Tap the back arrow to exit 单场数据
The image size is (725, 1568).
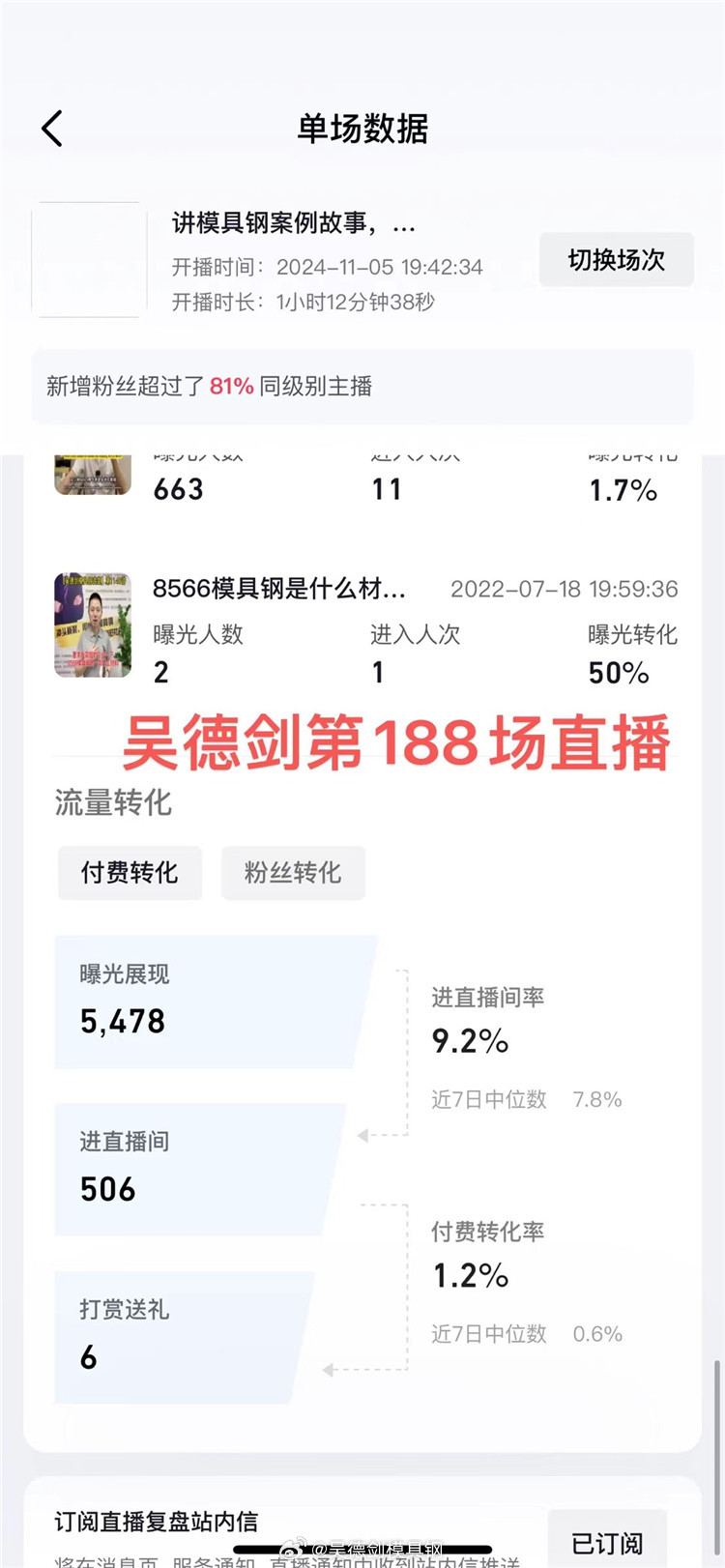point(53,129)
